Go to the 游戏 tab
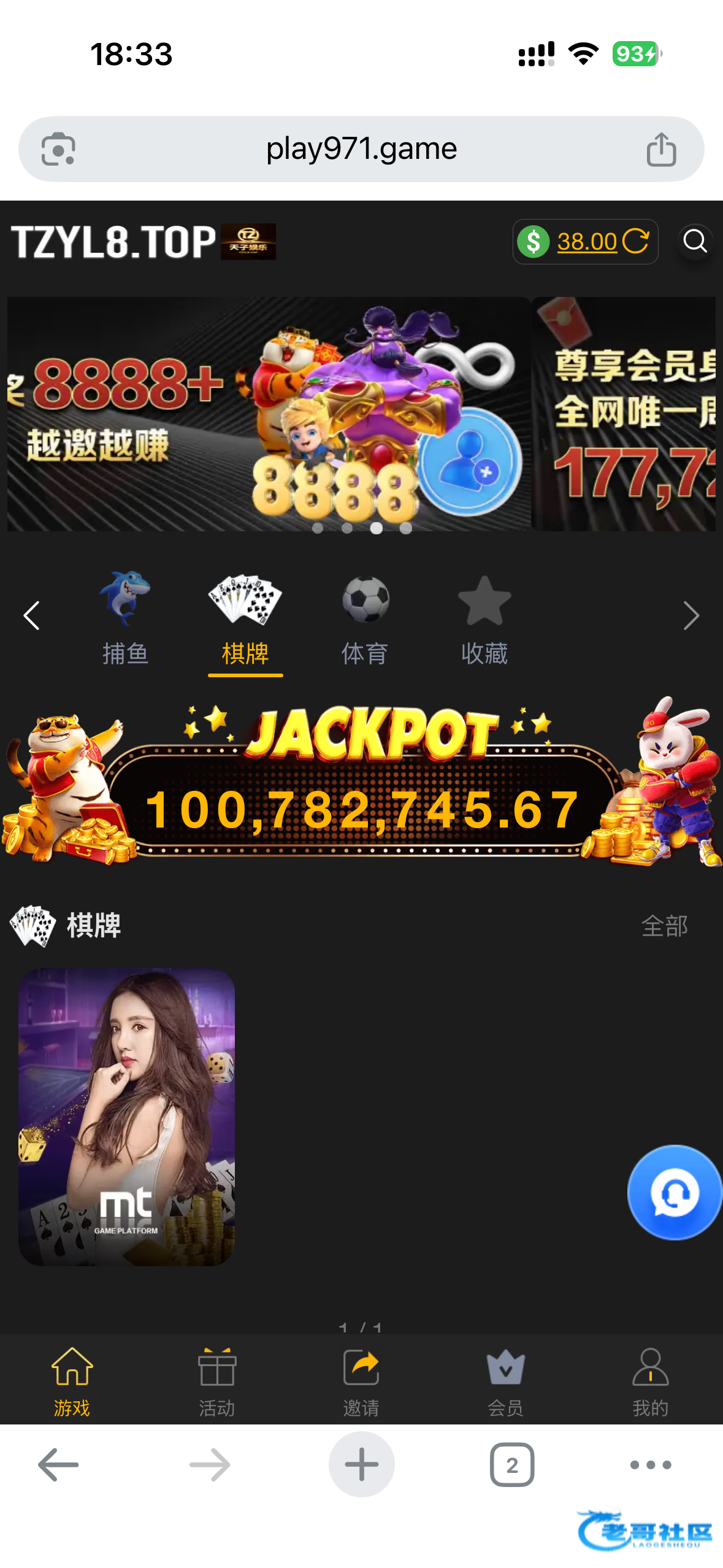Screen dimensions: 723x1568 (72, 1382)
